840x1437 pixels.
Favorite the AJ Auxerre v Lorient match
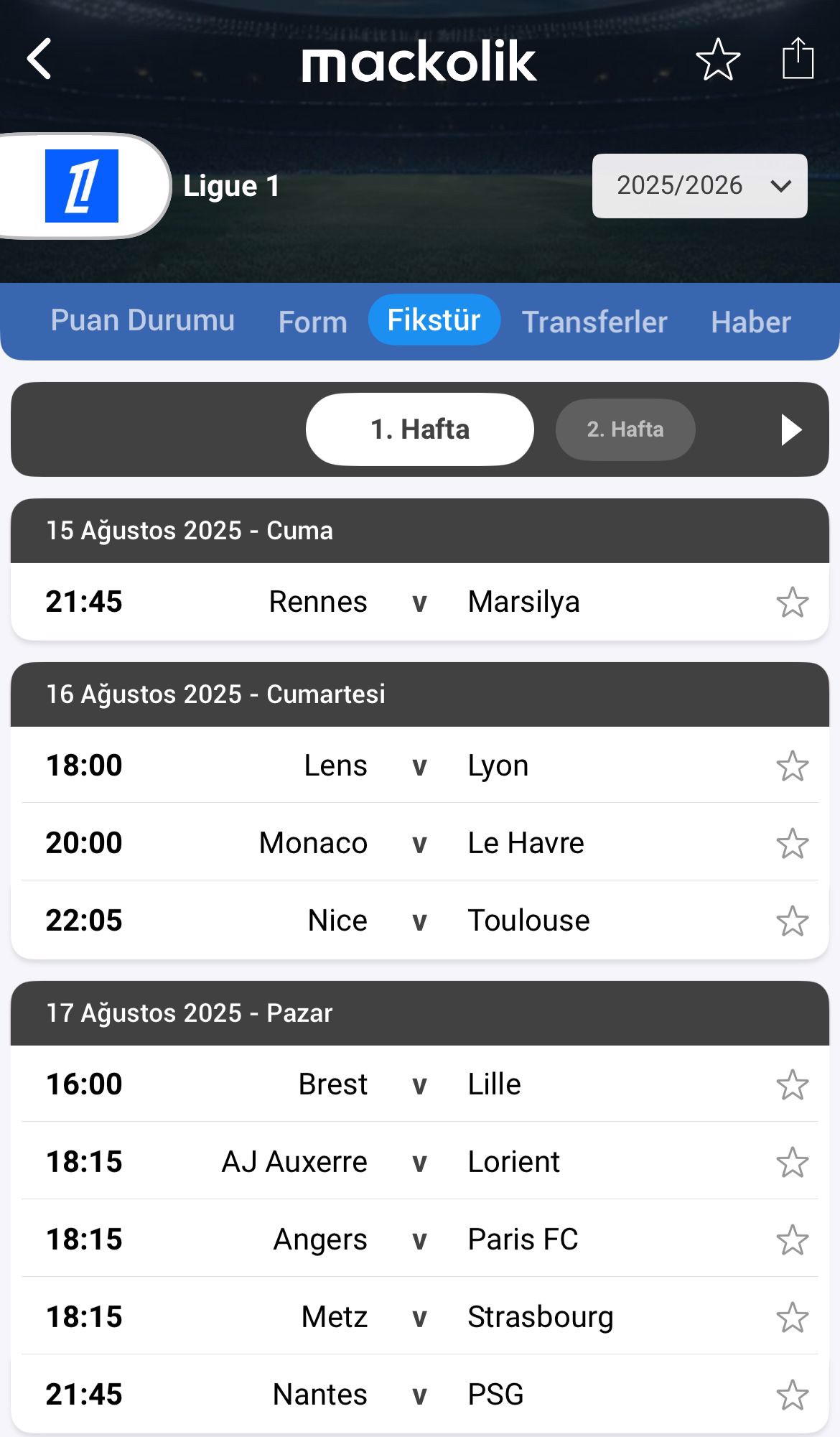click(793, 1162)
